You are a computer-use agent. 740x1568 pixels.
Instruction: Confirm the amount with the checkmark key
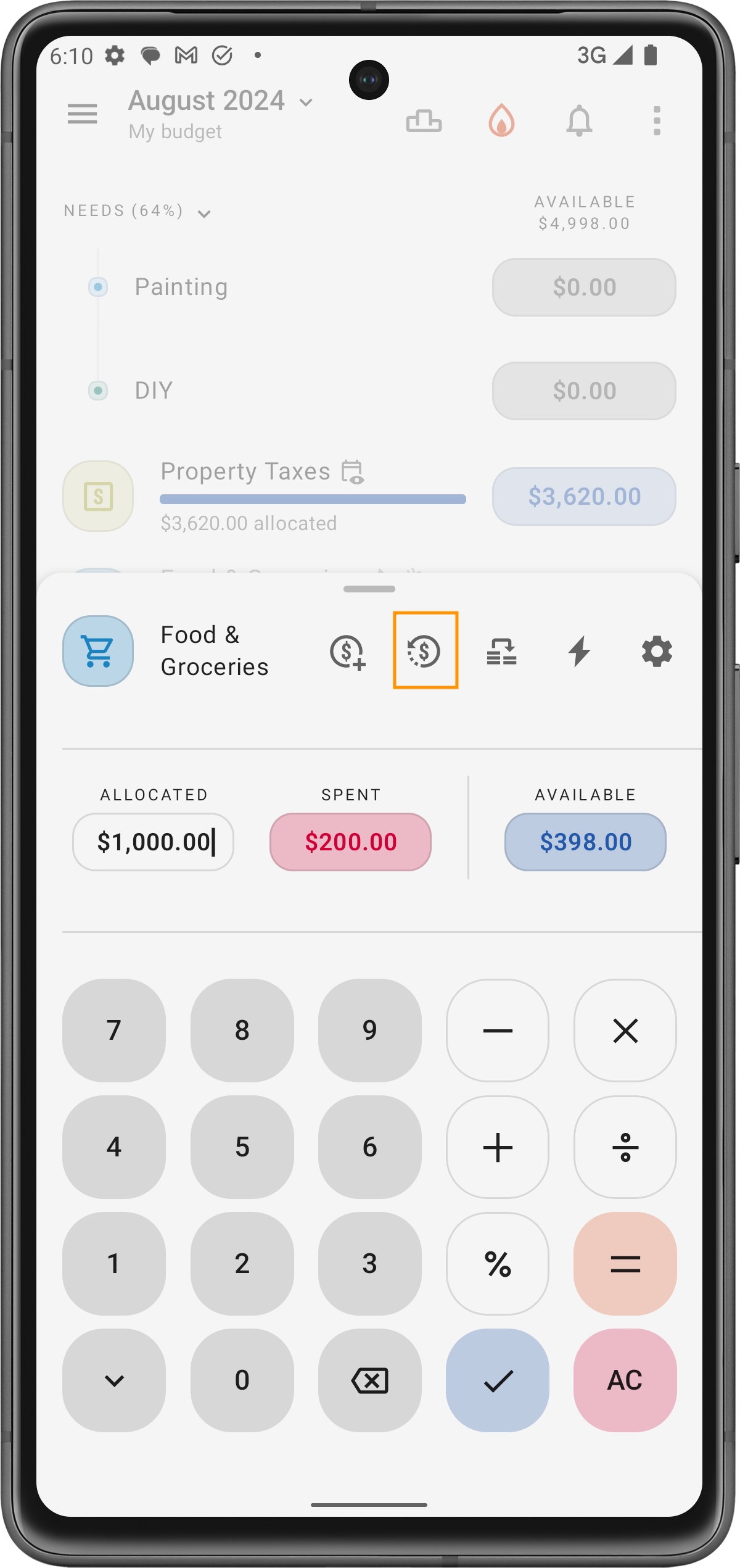coord(498,1380)
